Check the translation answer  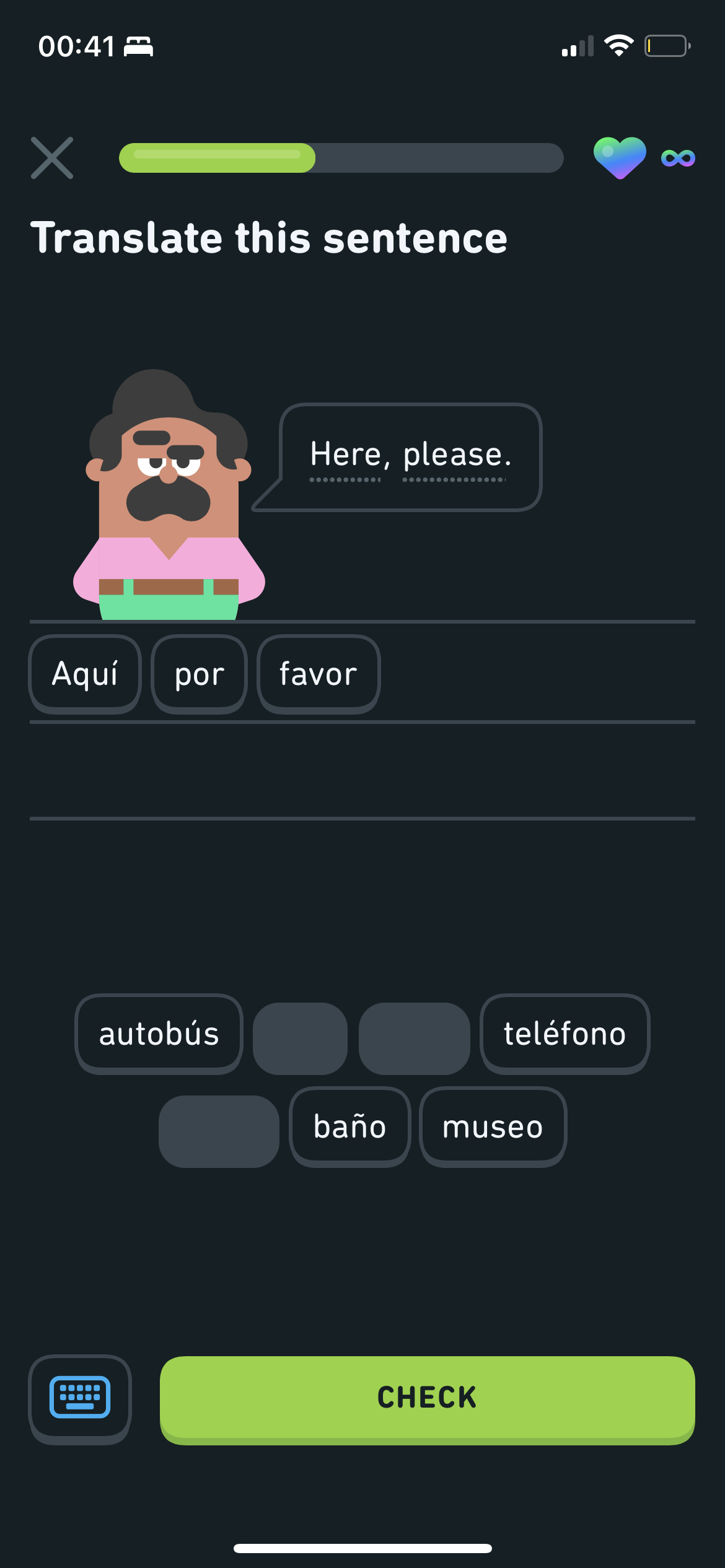coord(427,1398)
